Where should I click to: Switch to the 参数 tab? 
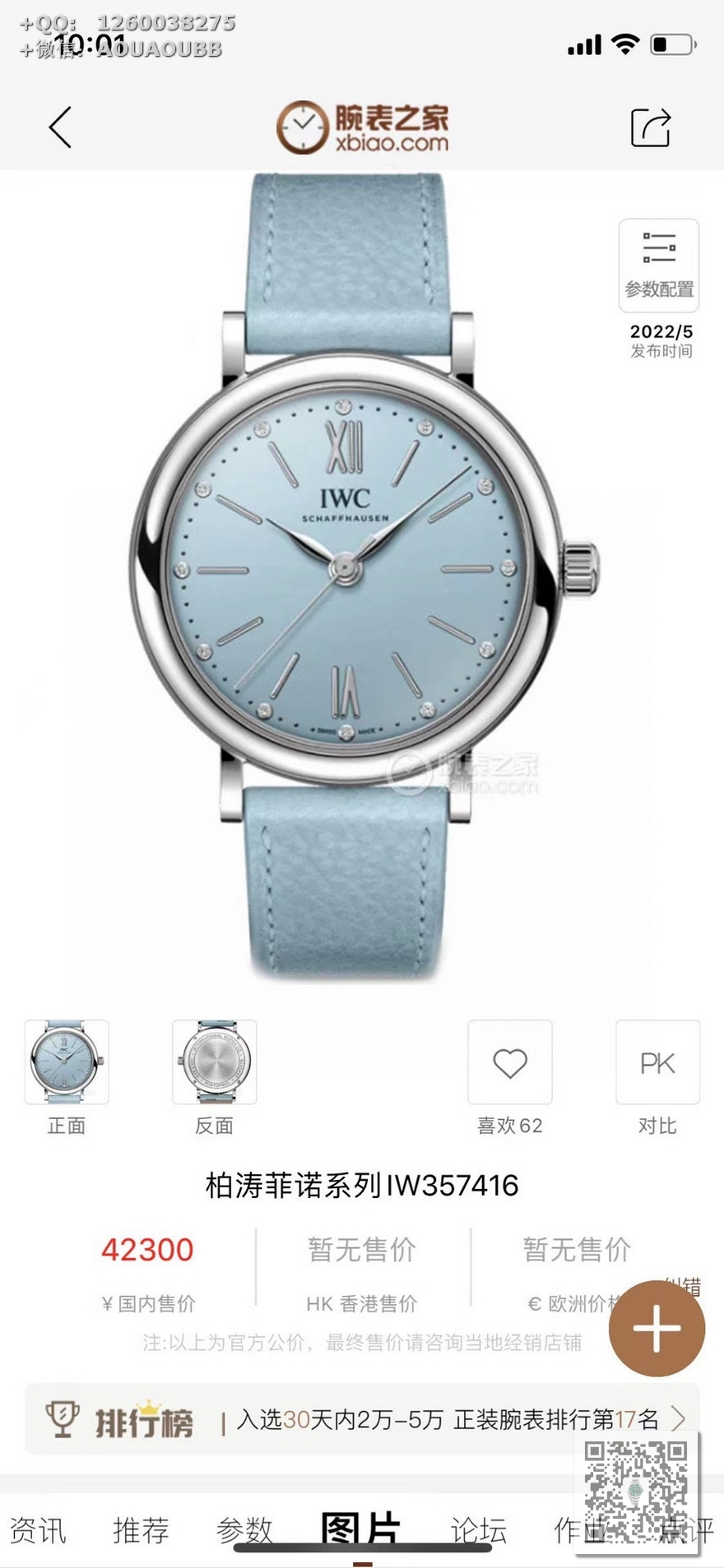coord(244,1530)
